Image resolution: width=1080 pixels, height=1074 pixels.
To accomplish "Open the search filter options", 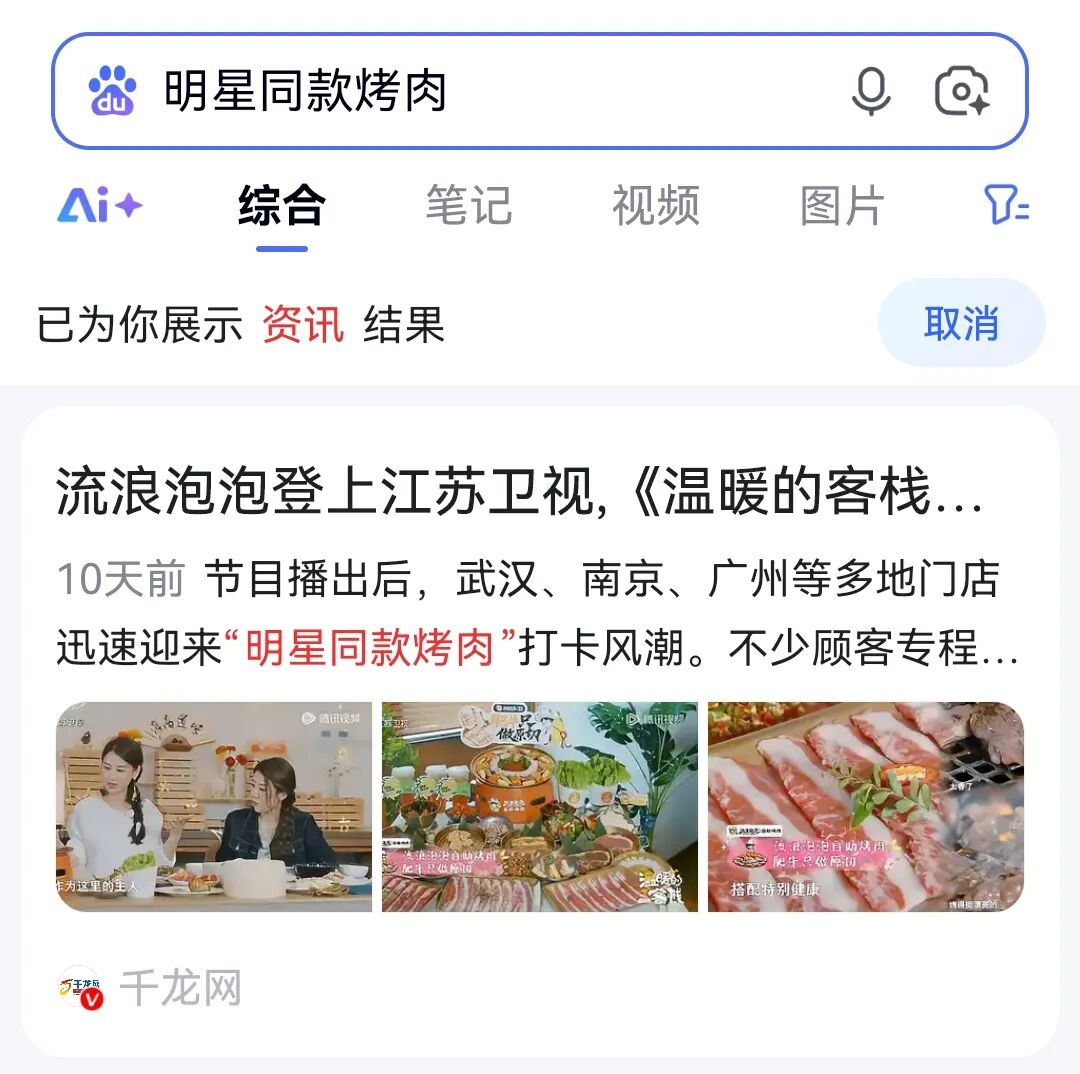I will point(1006,207).
